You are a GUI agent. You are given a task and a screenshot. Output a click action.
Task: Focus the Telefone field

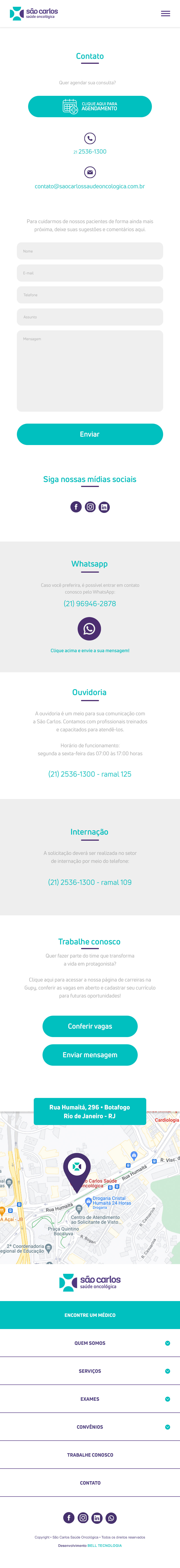(90, 295)
